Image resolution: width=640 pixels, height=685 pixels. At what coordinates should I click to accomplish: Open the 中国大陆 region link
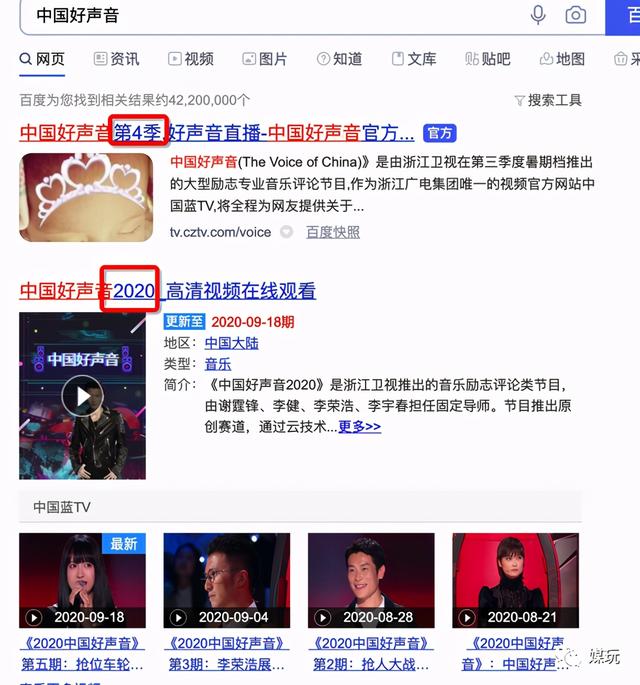[231, 342]
